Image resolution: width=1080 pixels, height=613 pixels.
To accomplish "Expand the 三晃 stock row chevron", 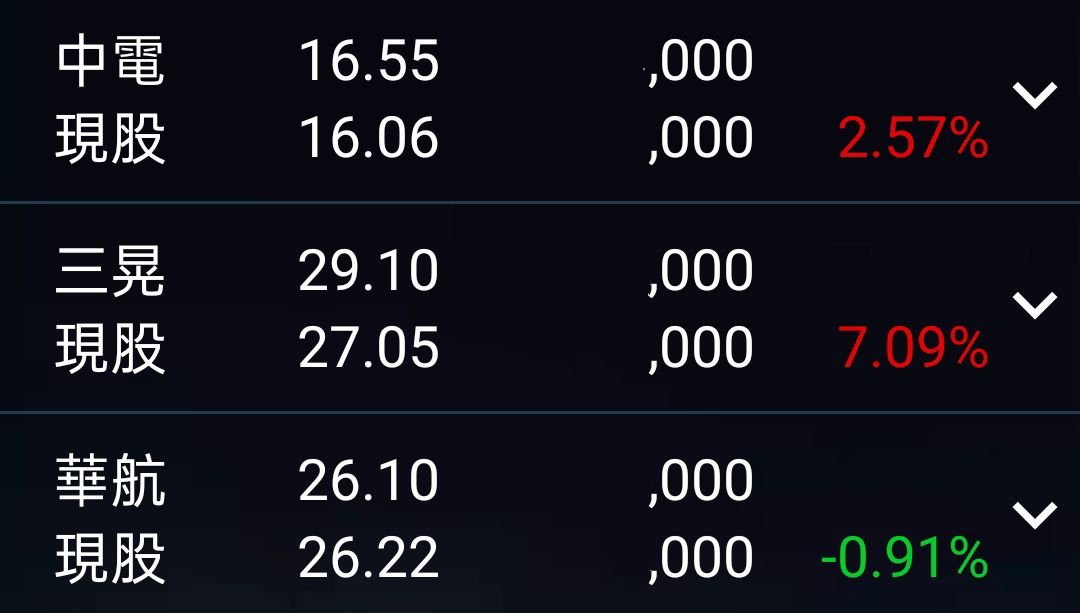I will point(1034,305).
